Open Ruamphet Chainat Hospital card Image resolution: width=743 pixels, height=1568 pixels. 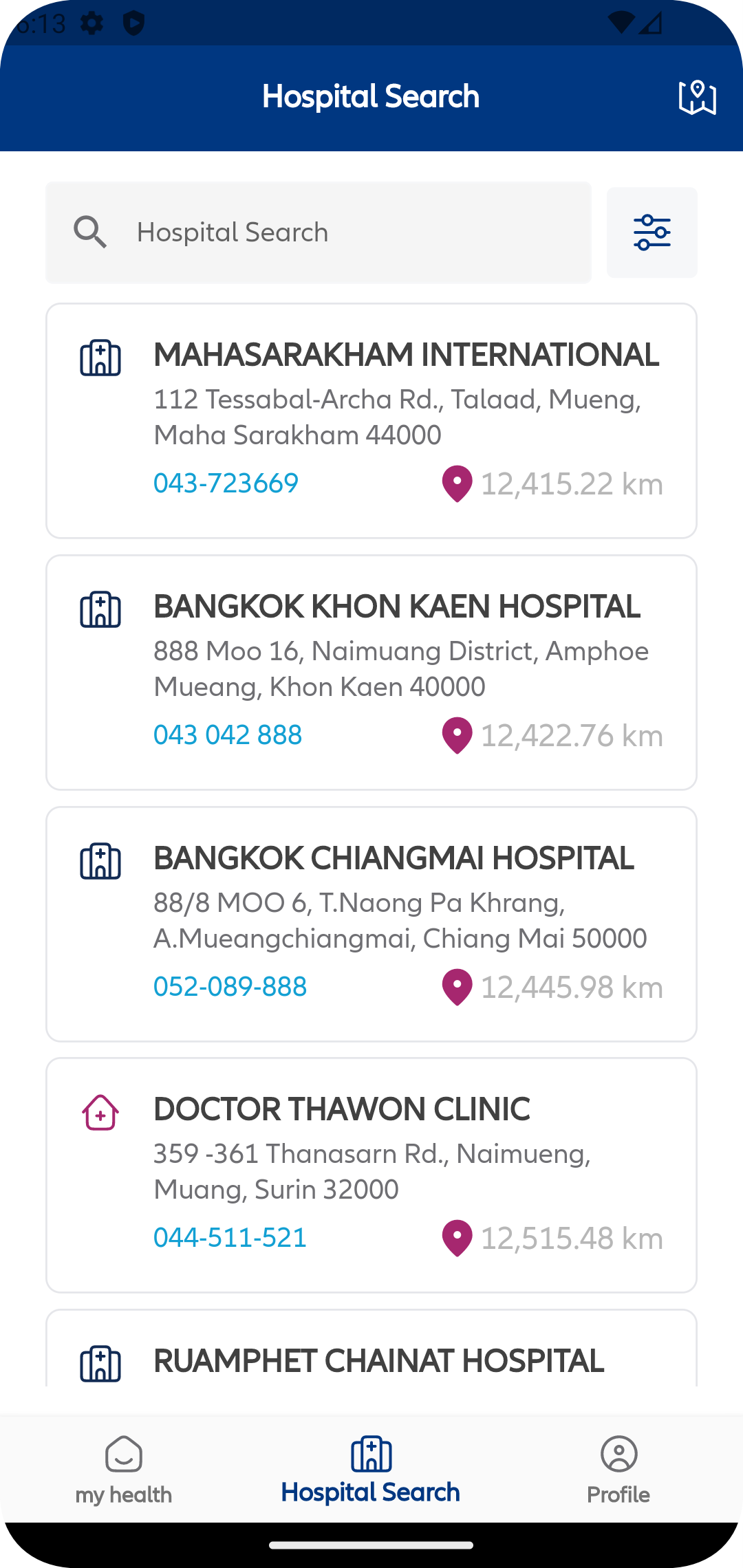(371, 1348)
